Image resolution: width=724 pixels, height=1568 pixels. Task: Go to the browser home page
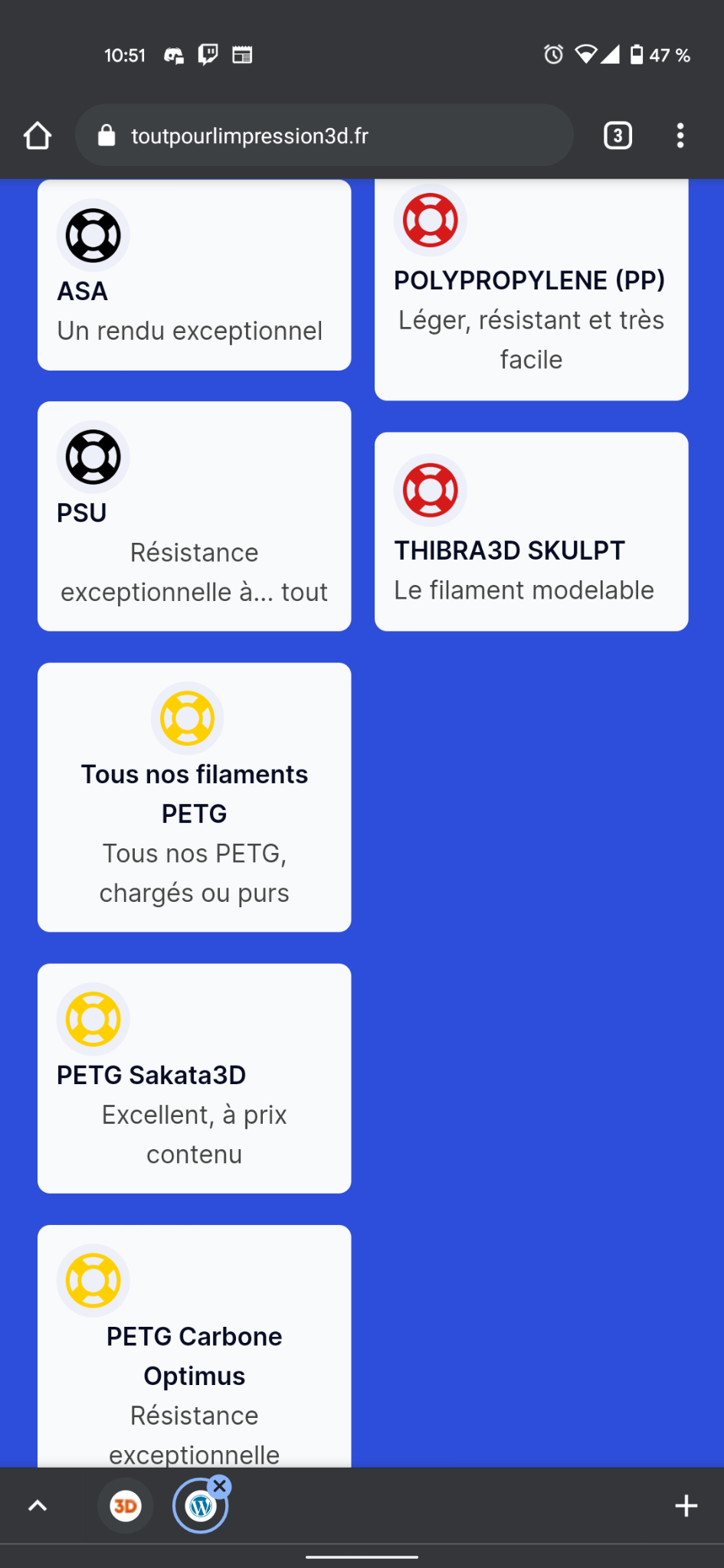(x=38, y=136)
